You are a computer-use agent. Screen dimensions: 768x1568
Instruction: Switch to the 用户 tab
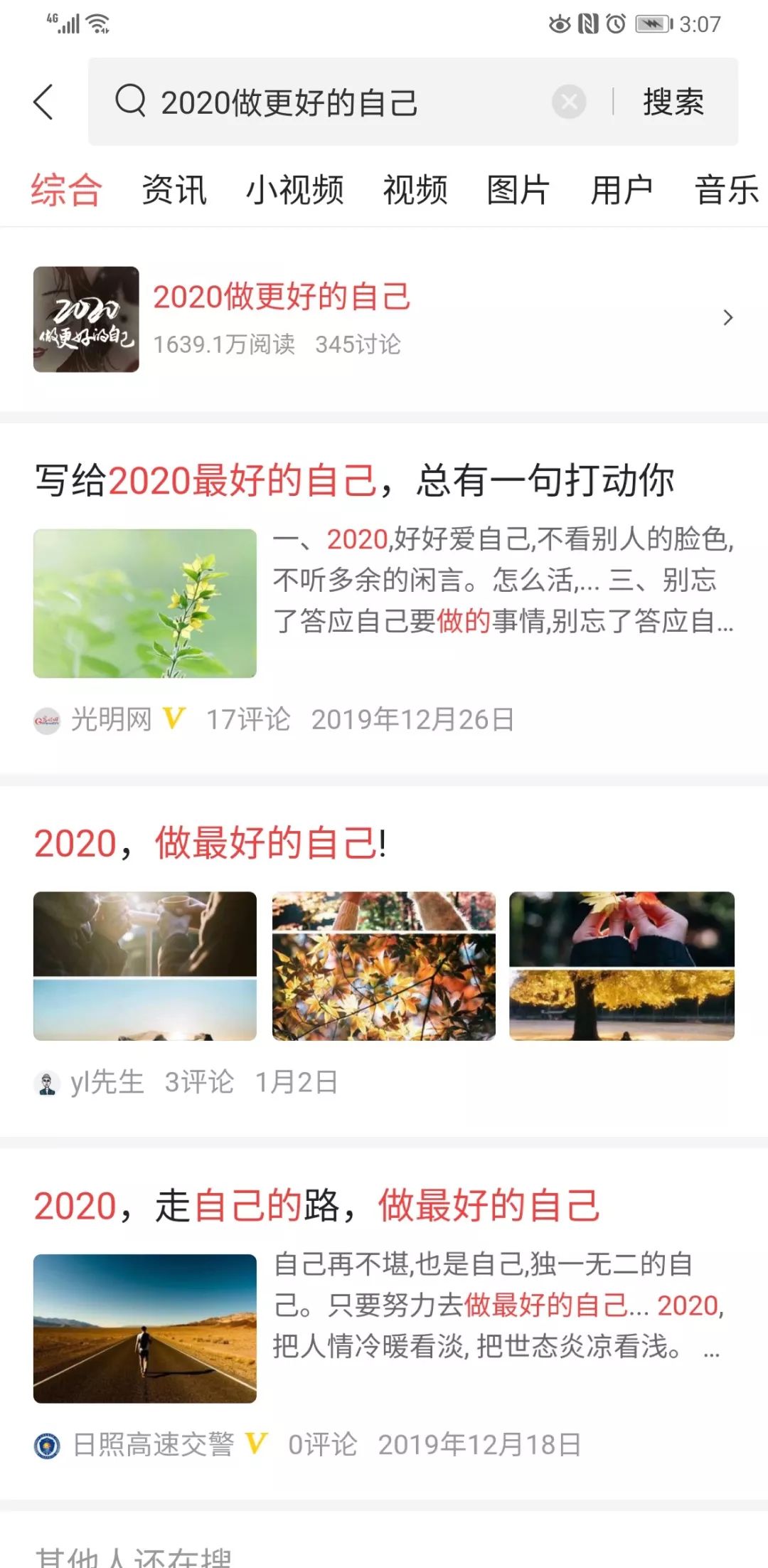pyautogui.click(x=622, y=190)
